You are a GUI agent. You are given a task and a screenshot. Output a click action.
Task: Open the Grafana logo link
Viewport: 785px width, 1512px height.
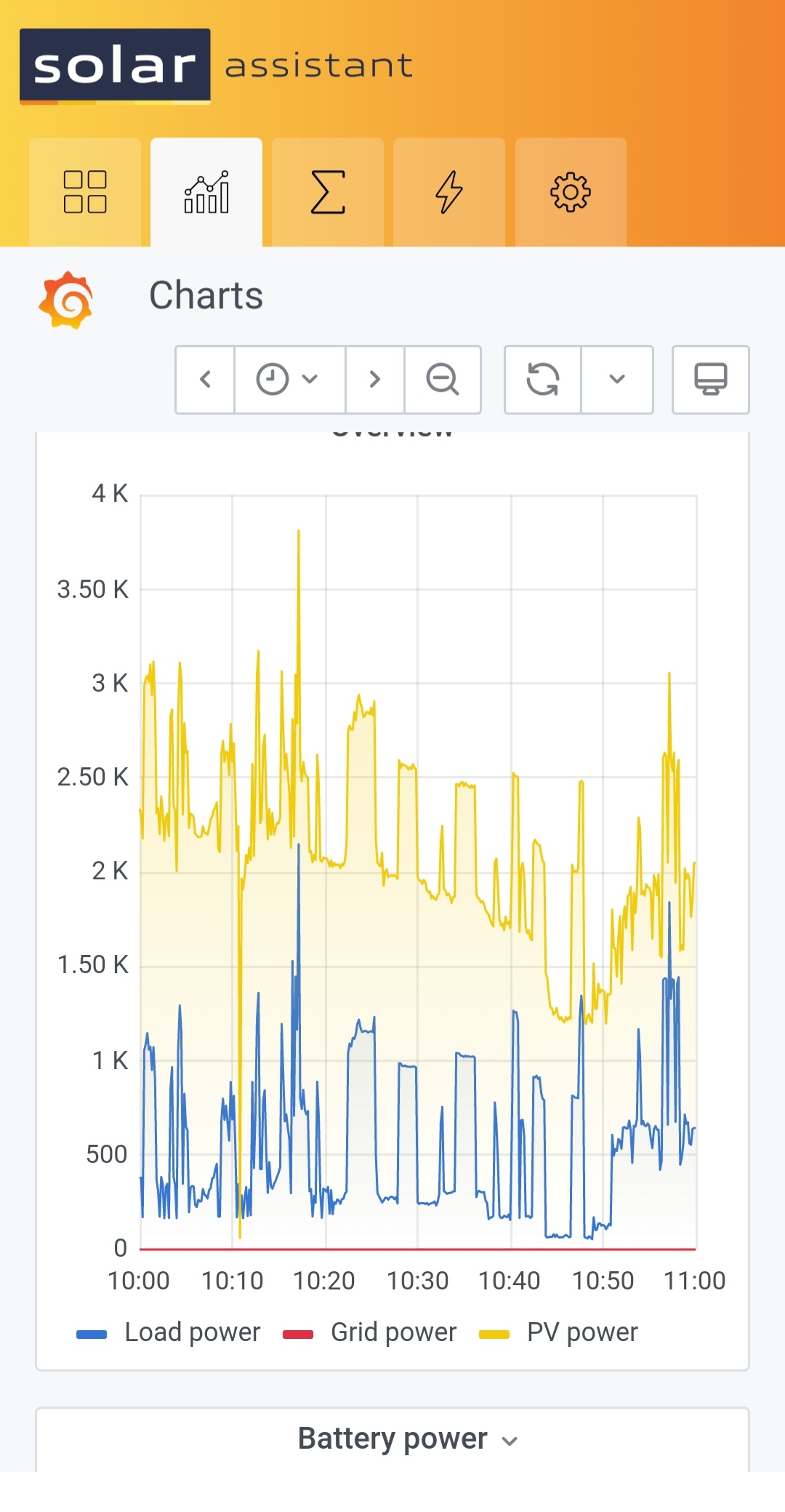coord(66,300)
